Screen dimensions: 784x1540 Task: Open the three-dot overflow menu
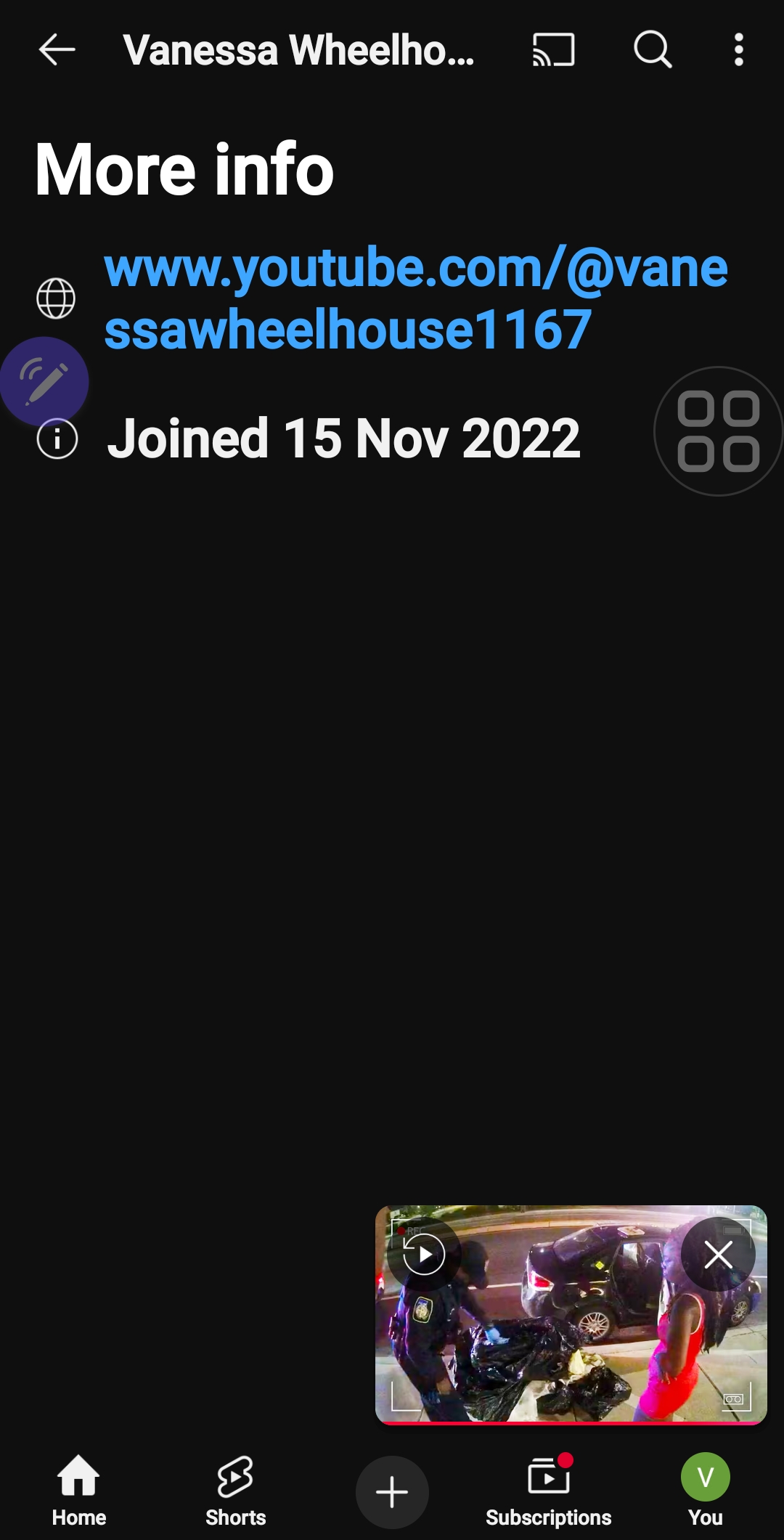pos(738,50)
